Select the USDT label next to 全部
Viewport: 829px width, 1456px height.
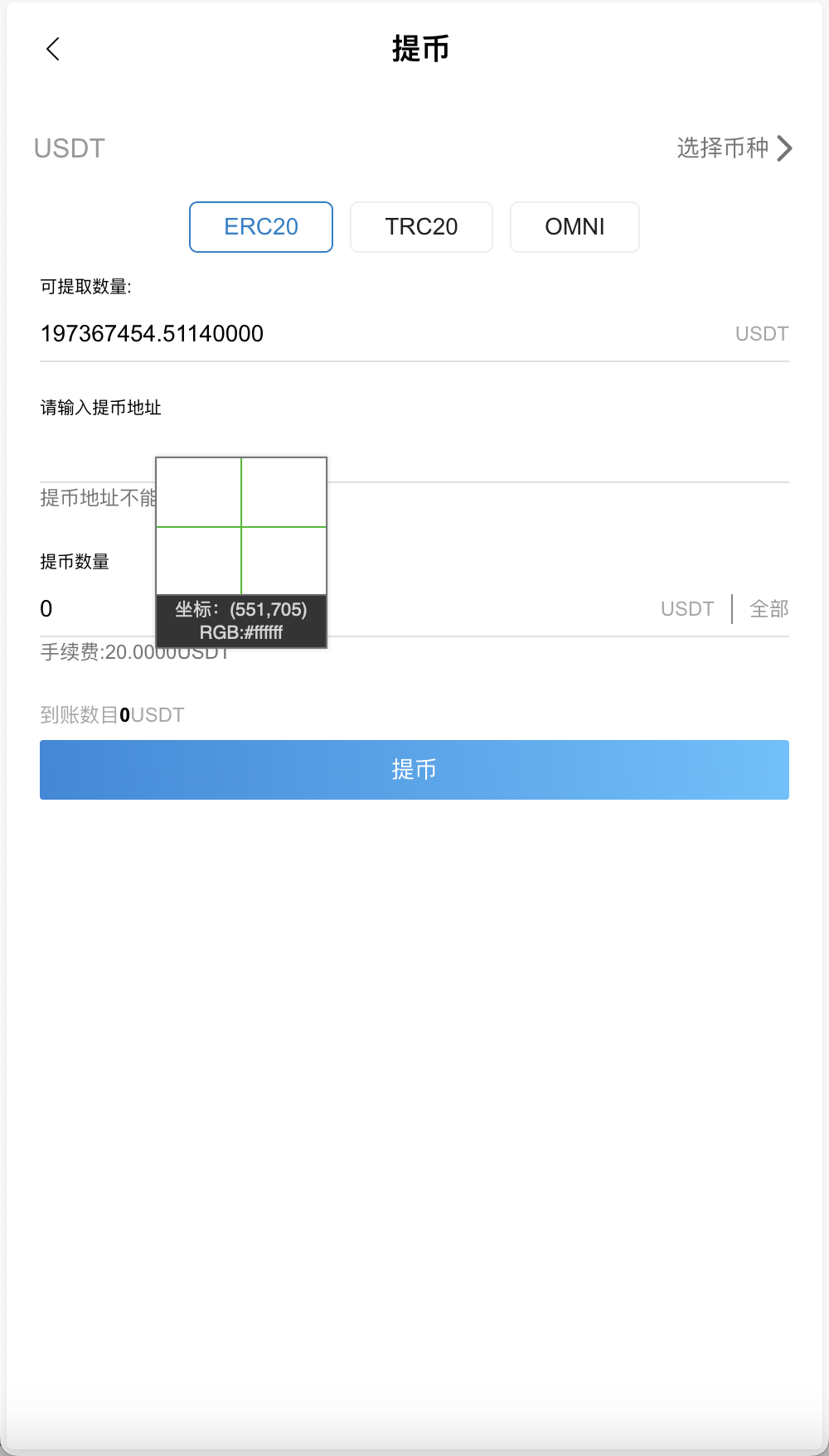click(687, 608)
